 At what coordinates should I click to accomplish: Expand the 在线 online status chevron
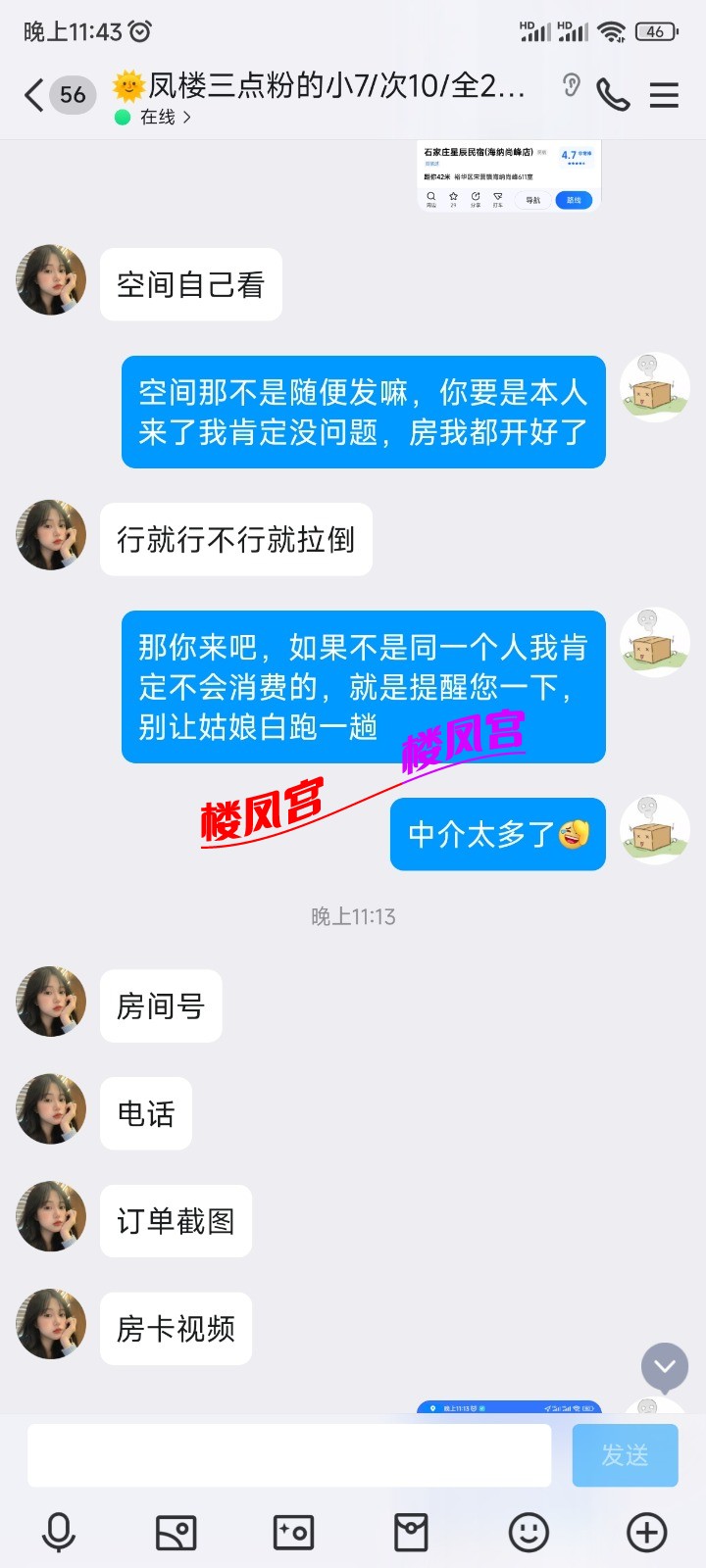(x=189, y=118)
